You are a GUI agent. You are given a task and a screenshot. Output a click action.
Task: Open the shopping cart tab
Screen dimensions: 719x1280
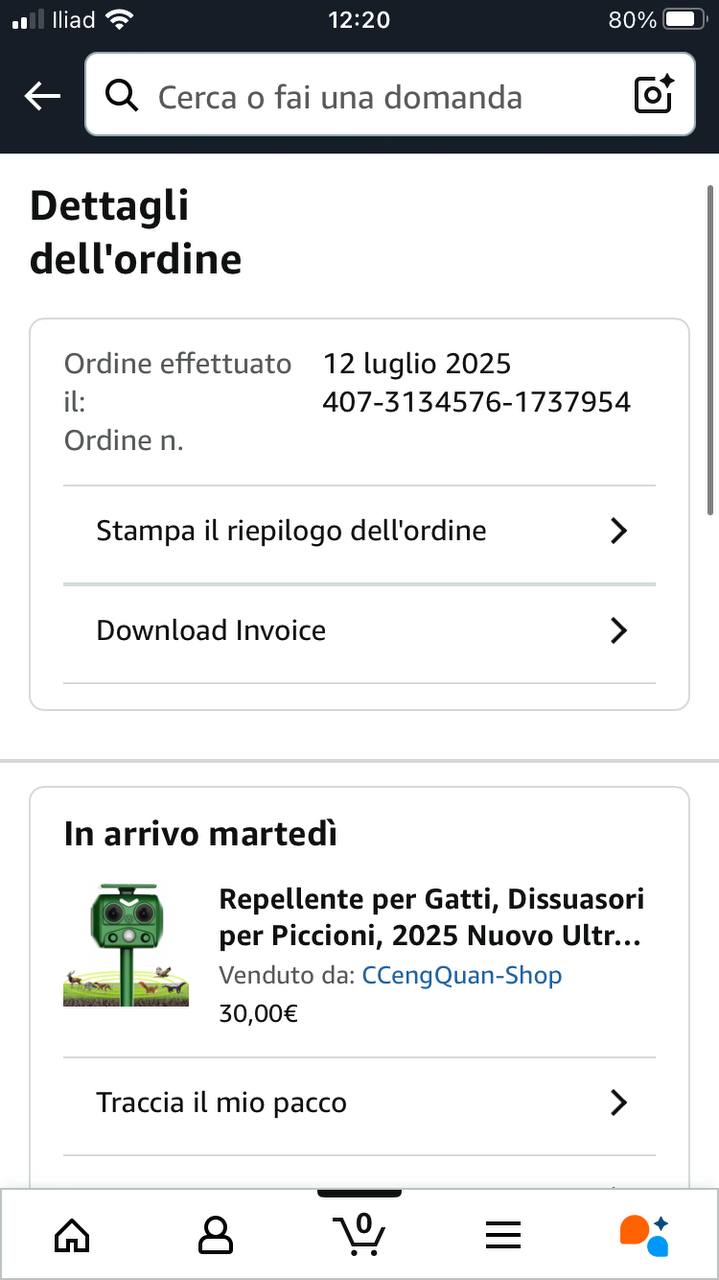click(x=359, y=1234)
